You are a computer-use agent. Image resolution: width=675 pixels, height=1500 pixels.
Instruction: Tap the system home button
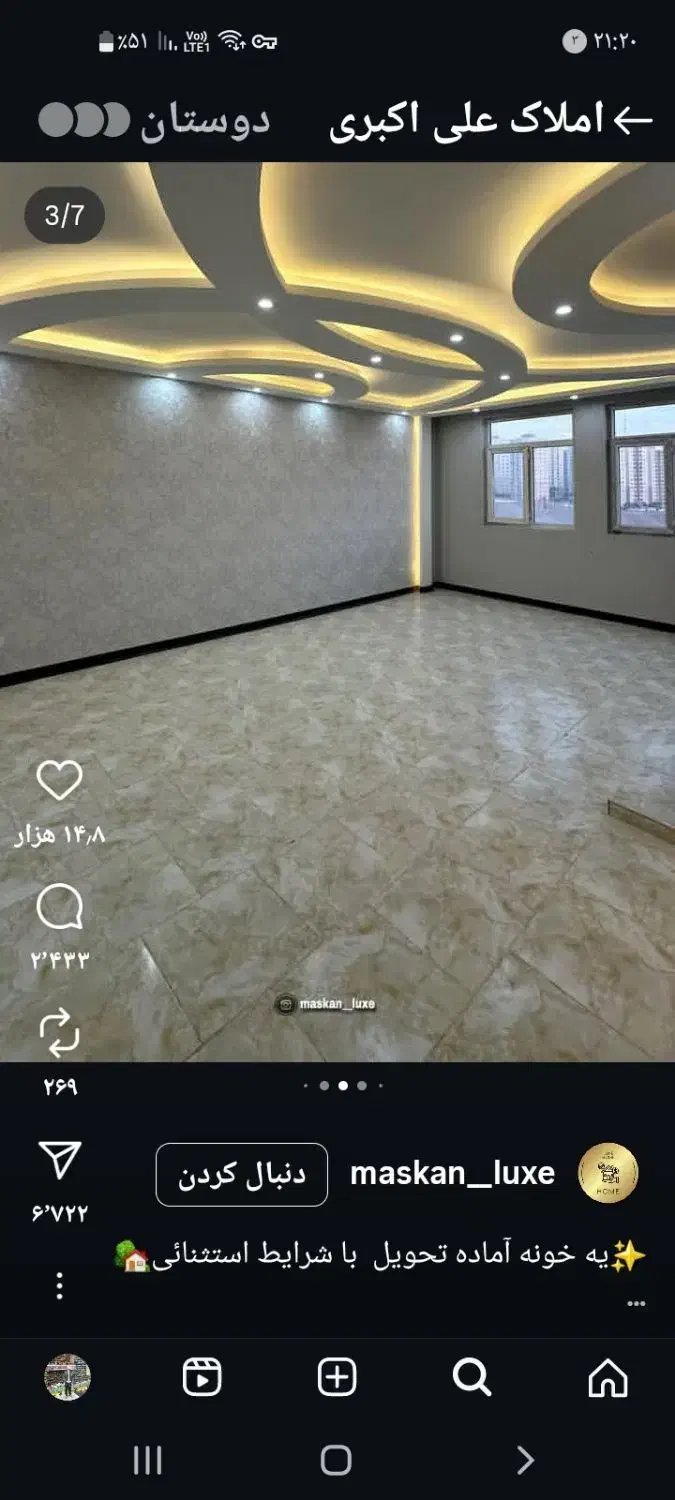click(336, 1461)
